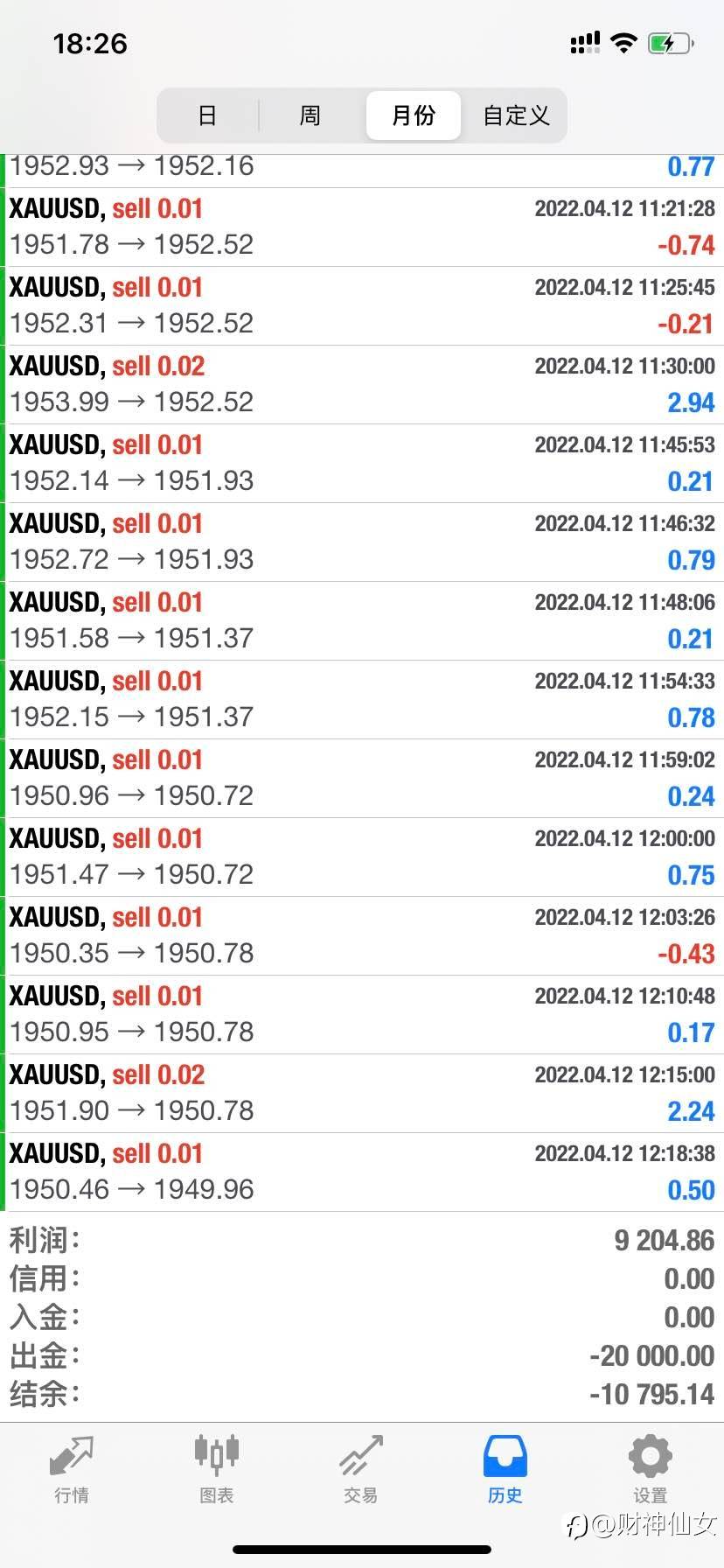Open the 设置 settings tab
The width and height of the screenshot is (724, 1568).
tap(651, 1470)
